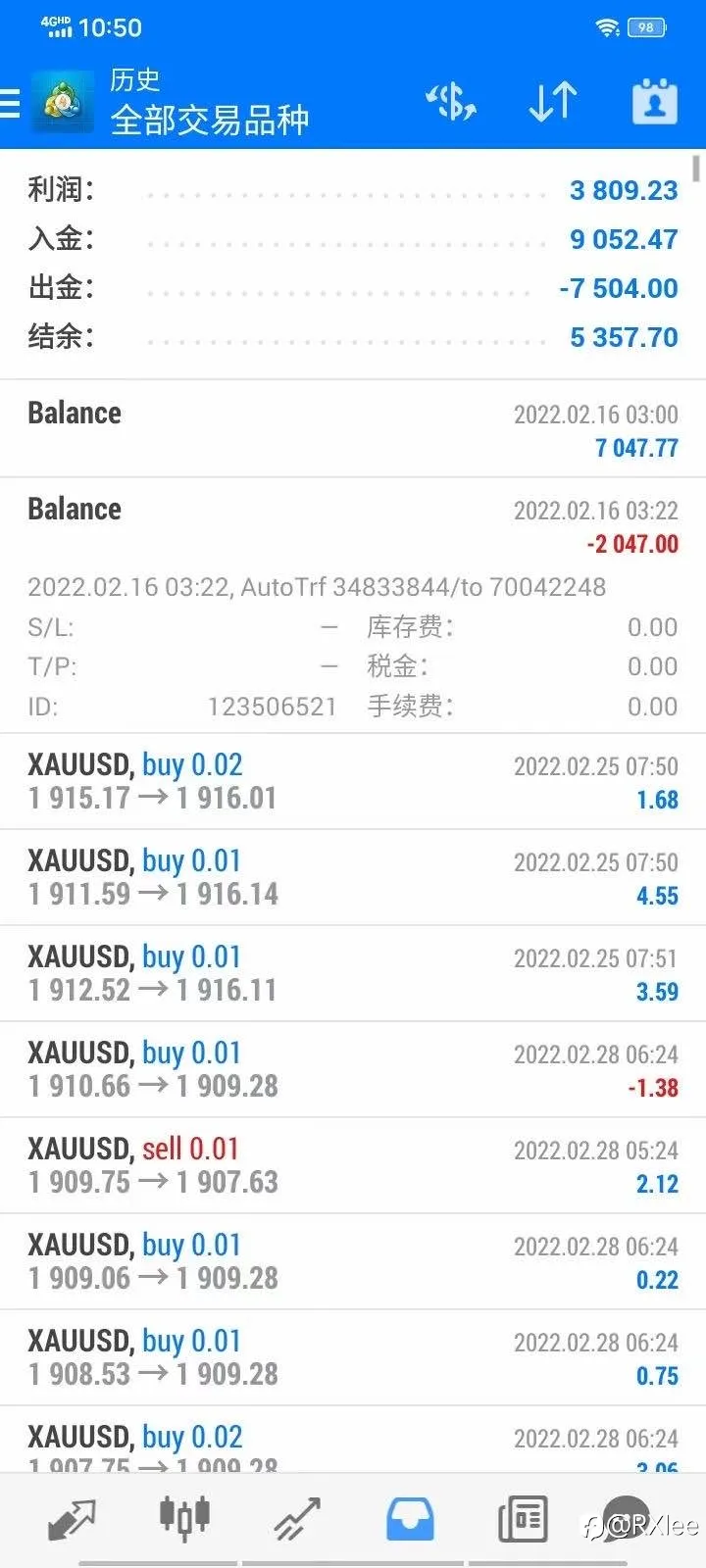Expand XAUUSD trade with 0.22 profit

353,1261
